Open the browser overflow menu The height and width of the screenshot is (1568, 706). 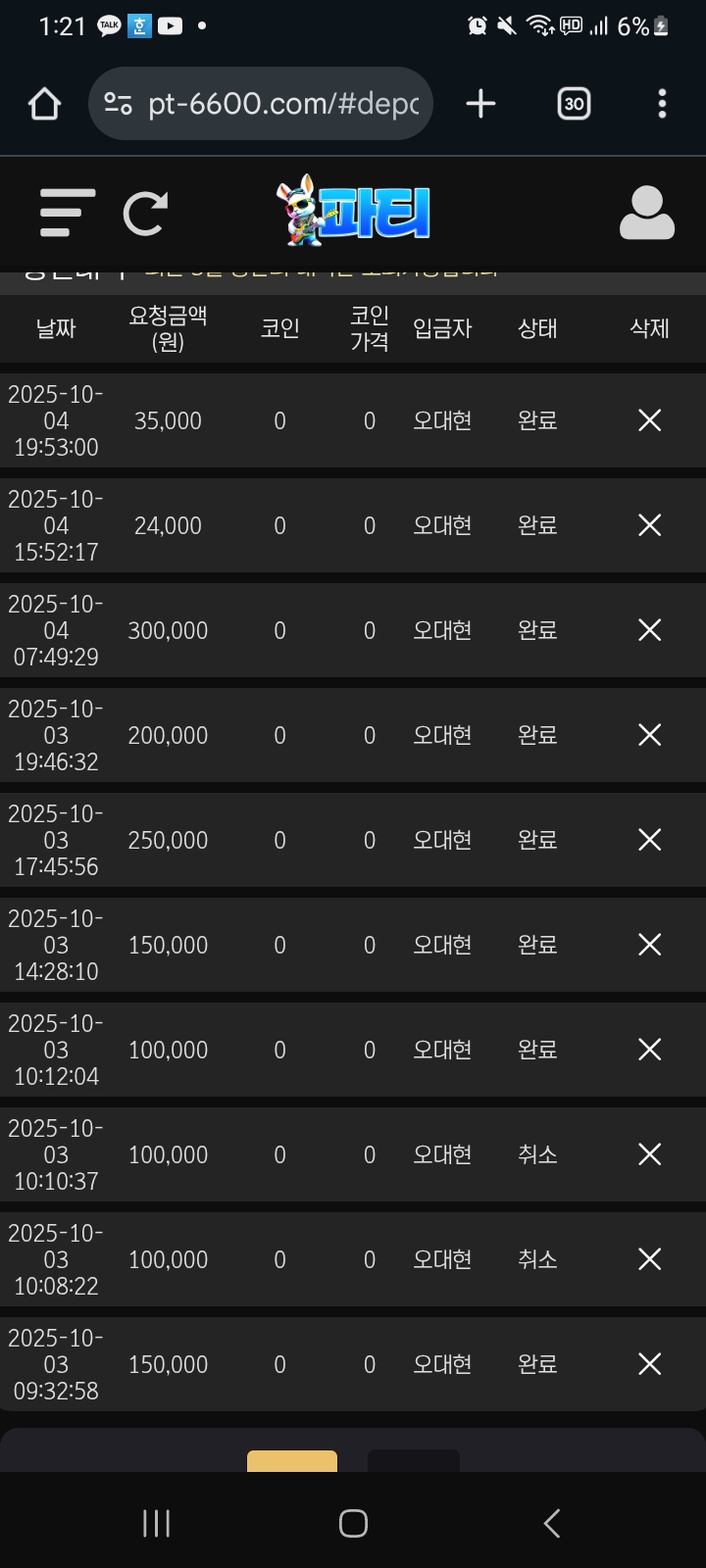[x=662, y=104]
